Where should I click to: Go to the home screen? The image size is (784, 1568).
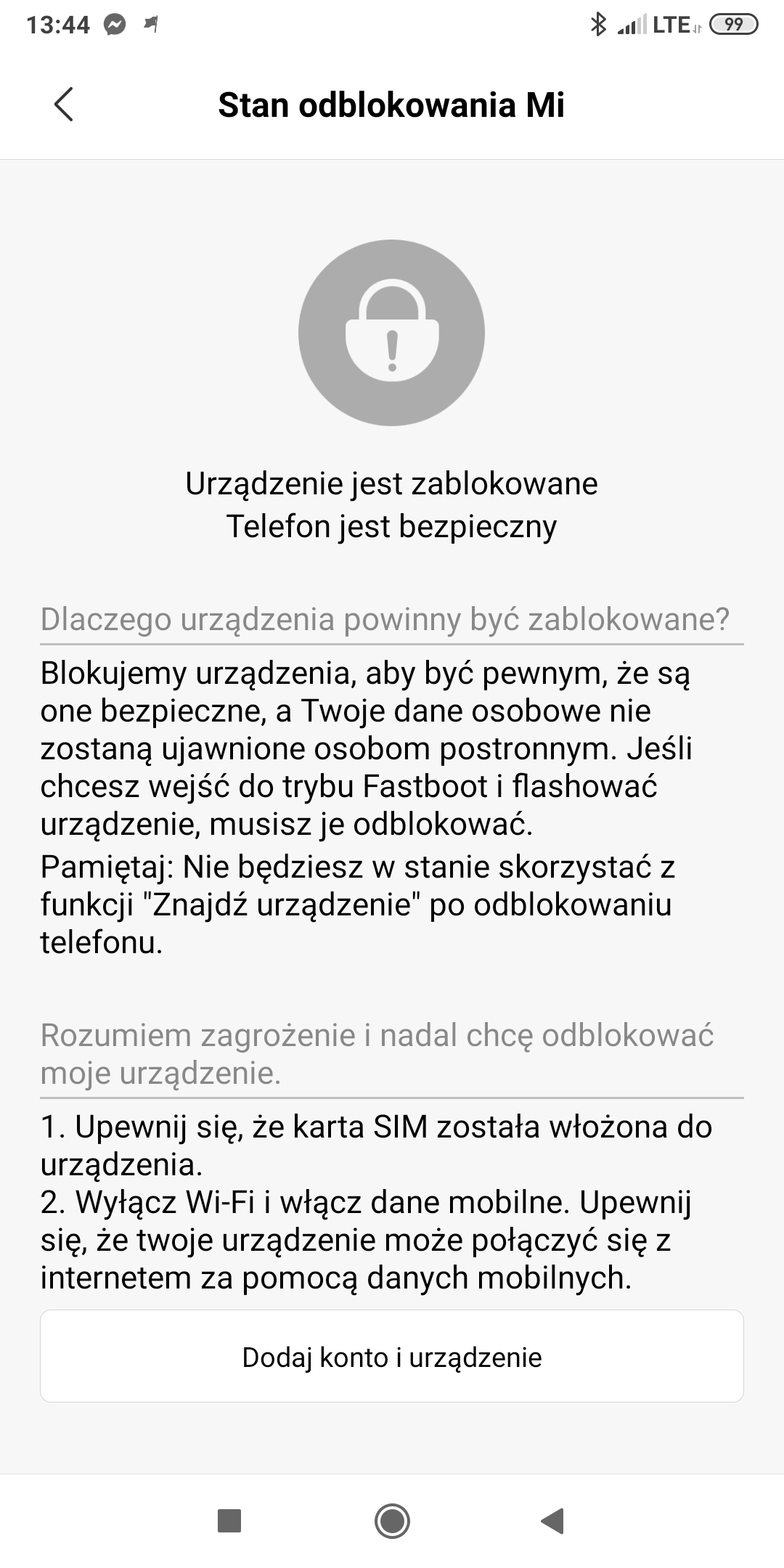tap(392, 1520)
